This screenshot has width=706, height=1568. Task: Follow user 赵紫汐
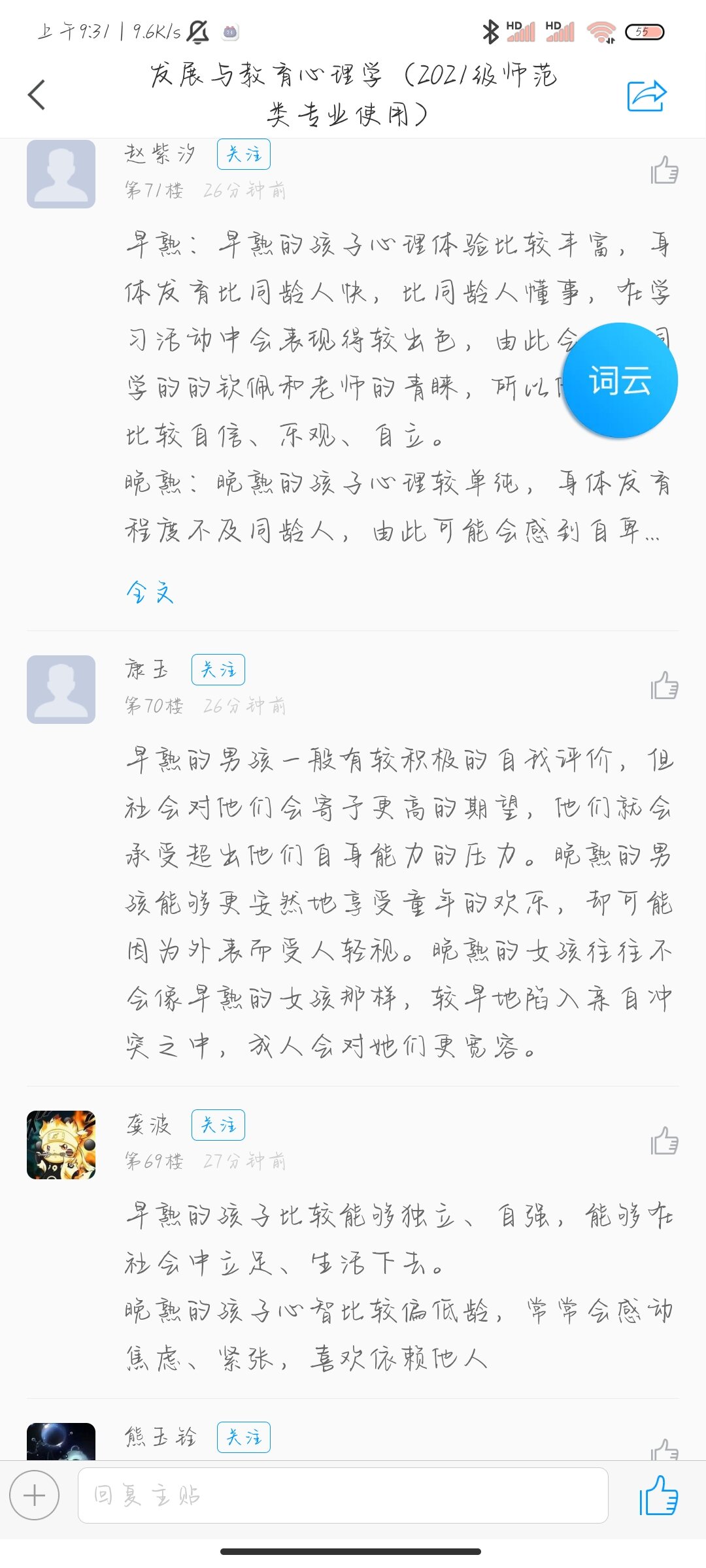(243, 154)
